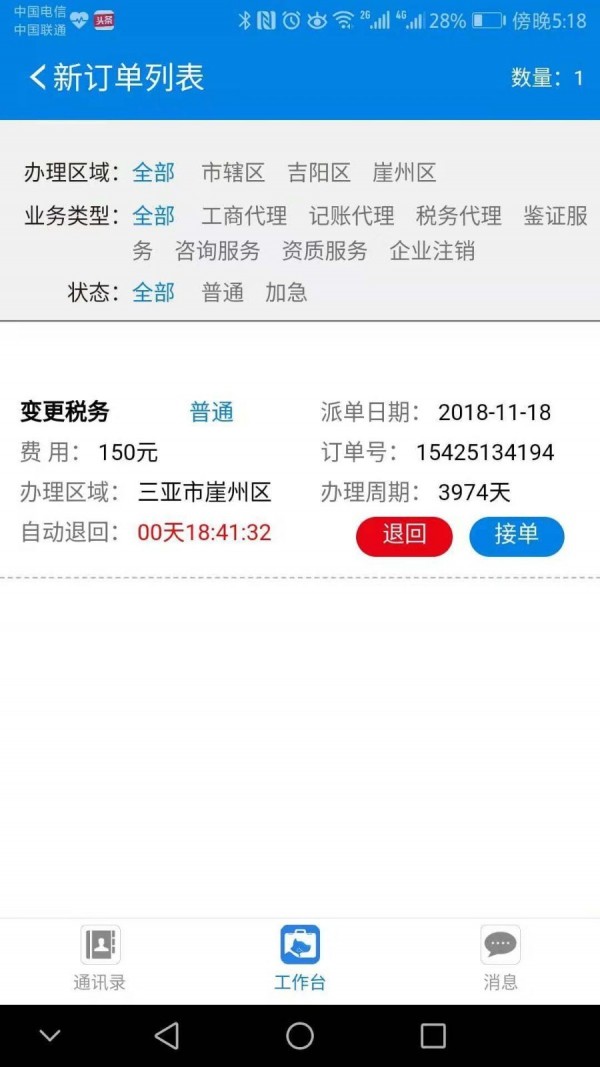Select business type 企业注销
Viewport: 600px width, 1067px height.
click(432, 251)
